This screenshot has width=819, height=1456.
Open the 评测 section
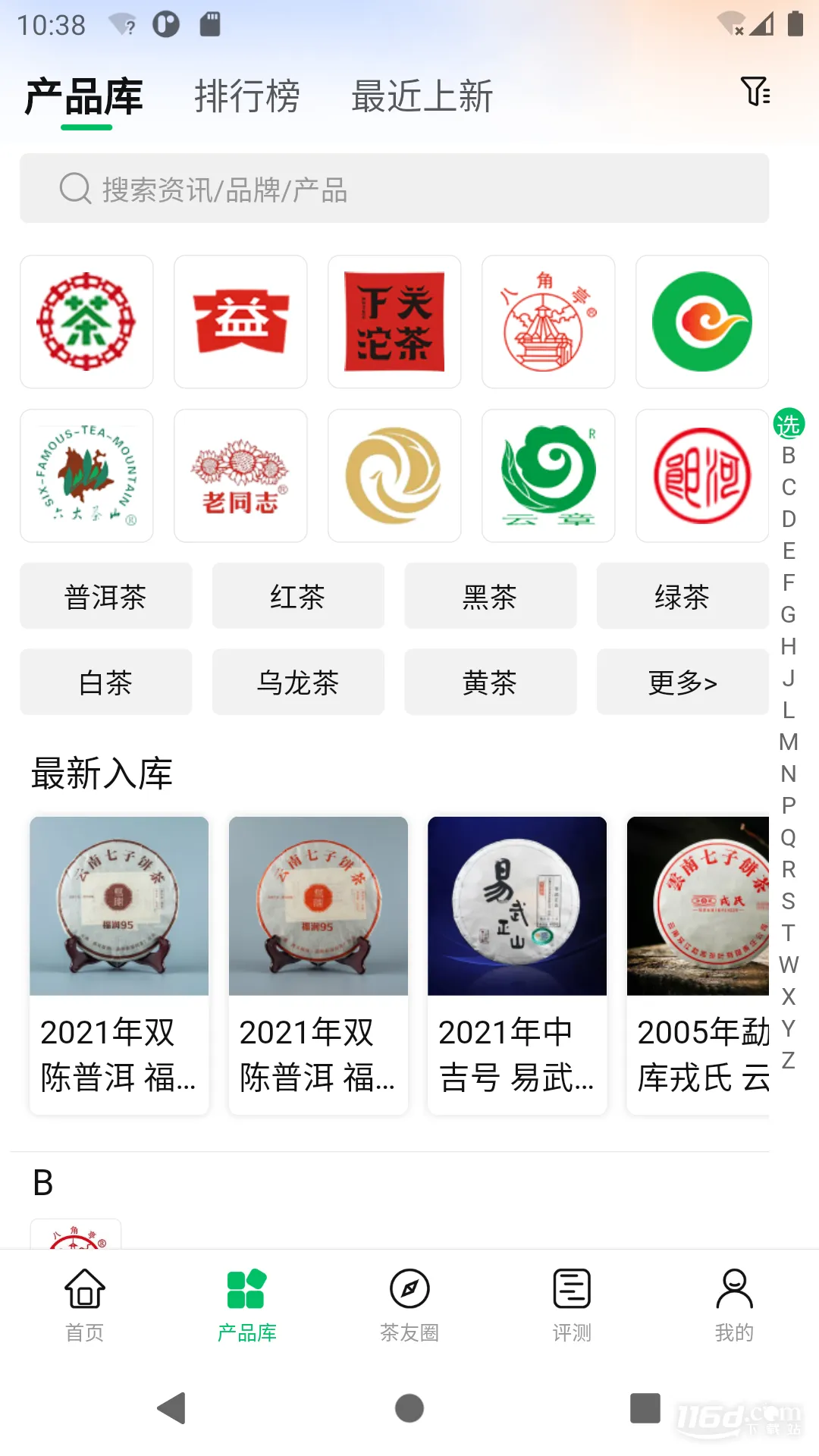pos(571,1301)
